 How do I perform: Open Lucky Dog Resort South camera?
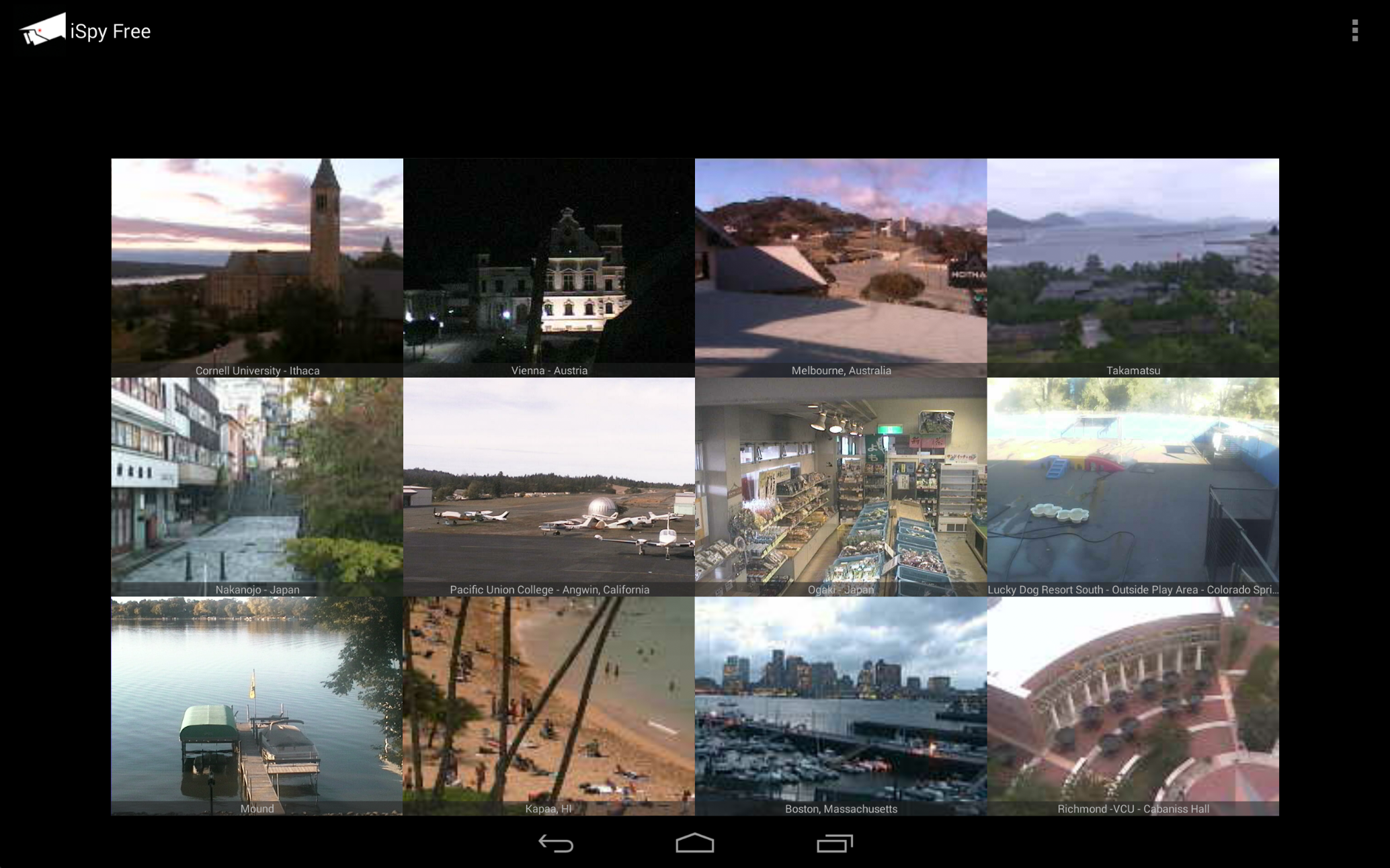coord(1133,486)
